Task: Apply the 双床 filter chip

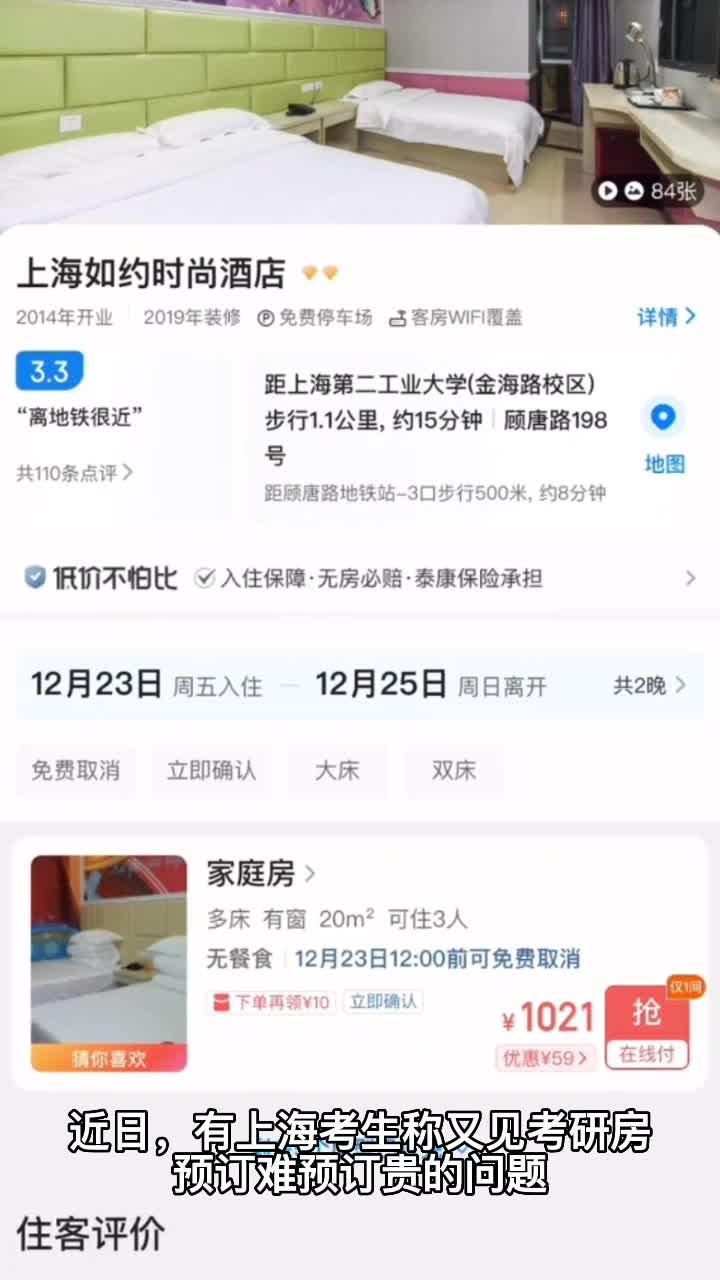Action: click(453, 771)
